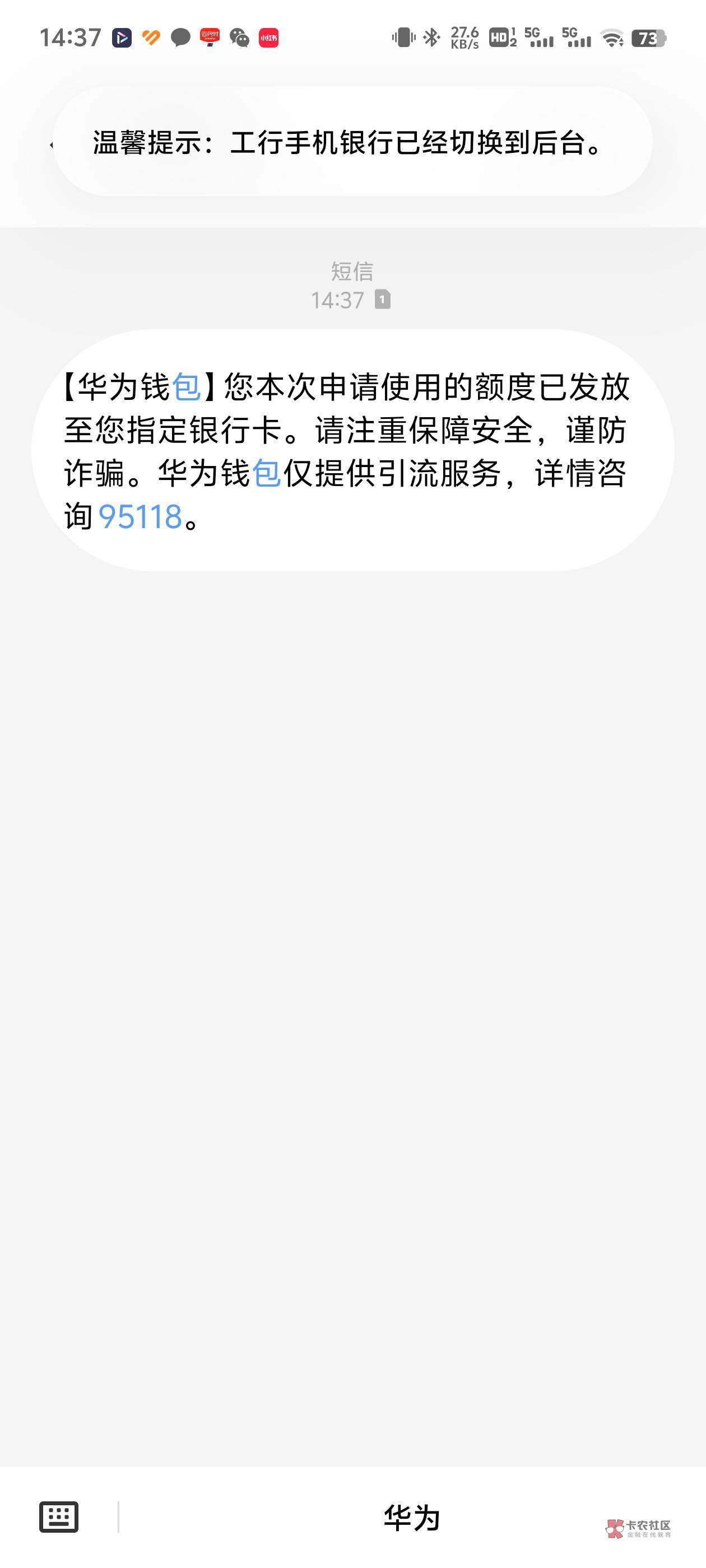Open the 华为 service menu
Screen dimensions: 706x1568
pos(412,1517)
